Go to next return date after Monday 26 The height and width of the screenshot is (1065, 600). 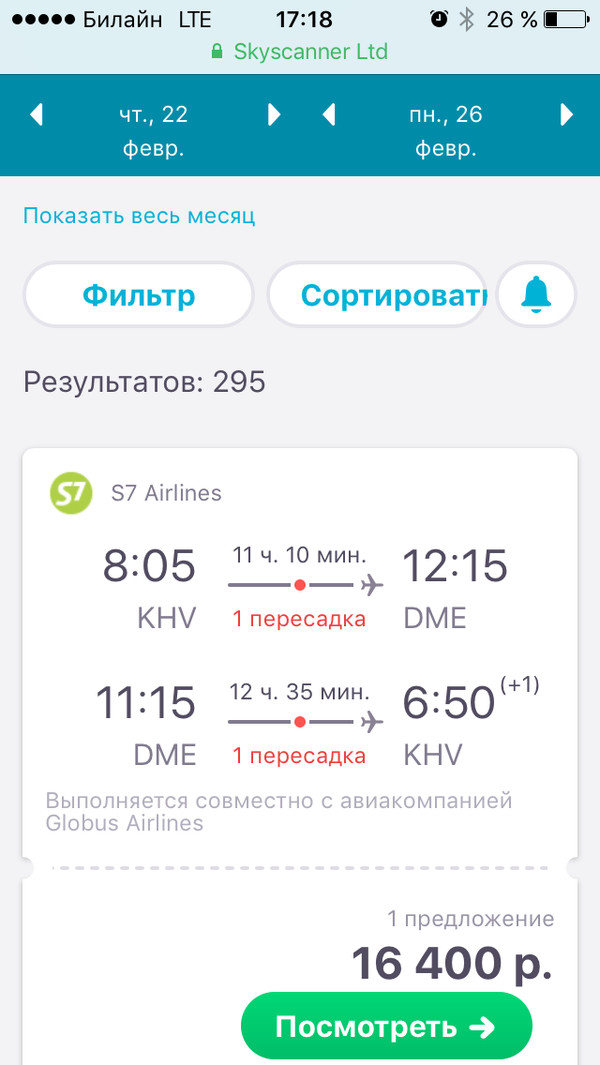[x=567, y=115]
